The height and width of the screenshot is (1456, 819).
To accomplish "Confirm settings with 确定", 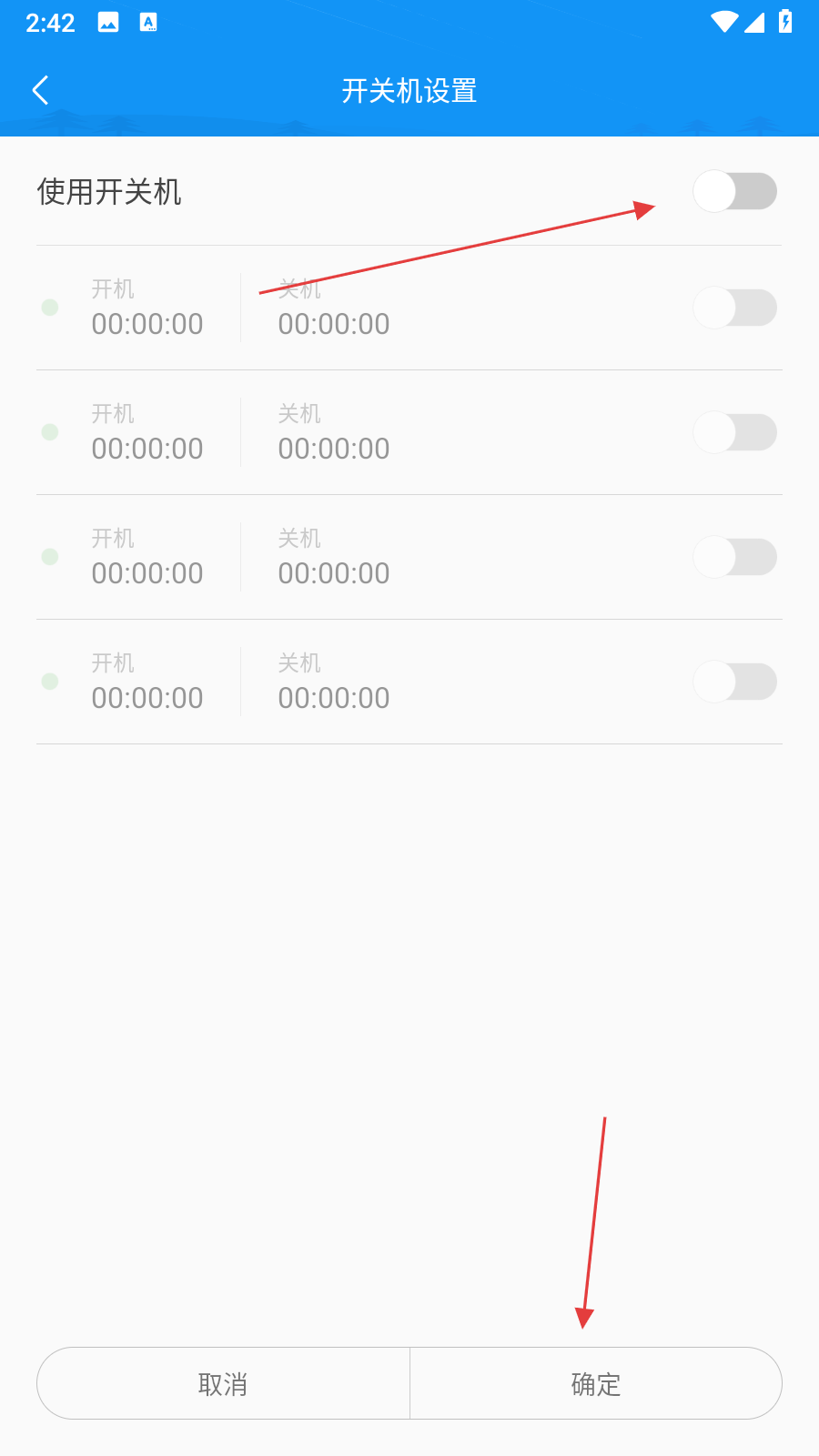I will pos(596,1383).
